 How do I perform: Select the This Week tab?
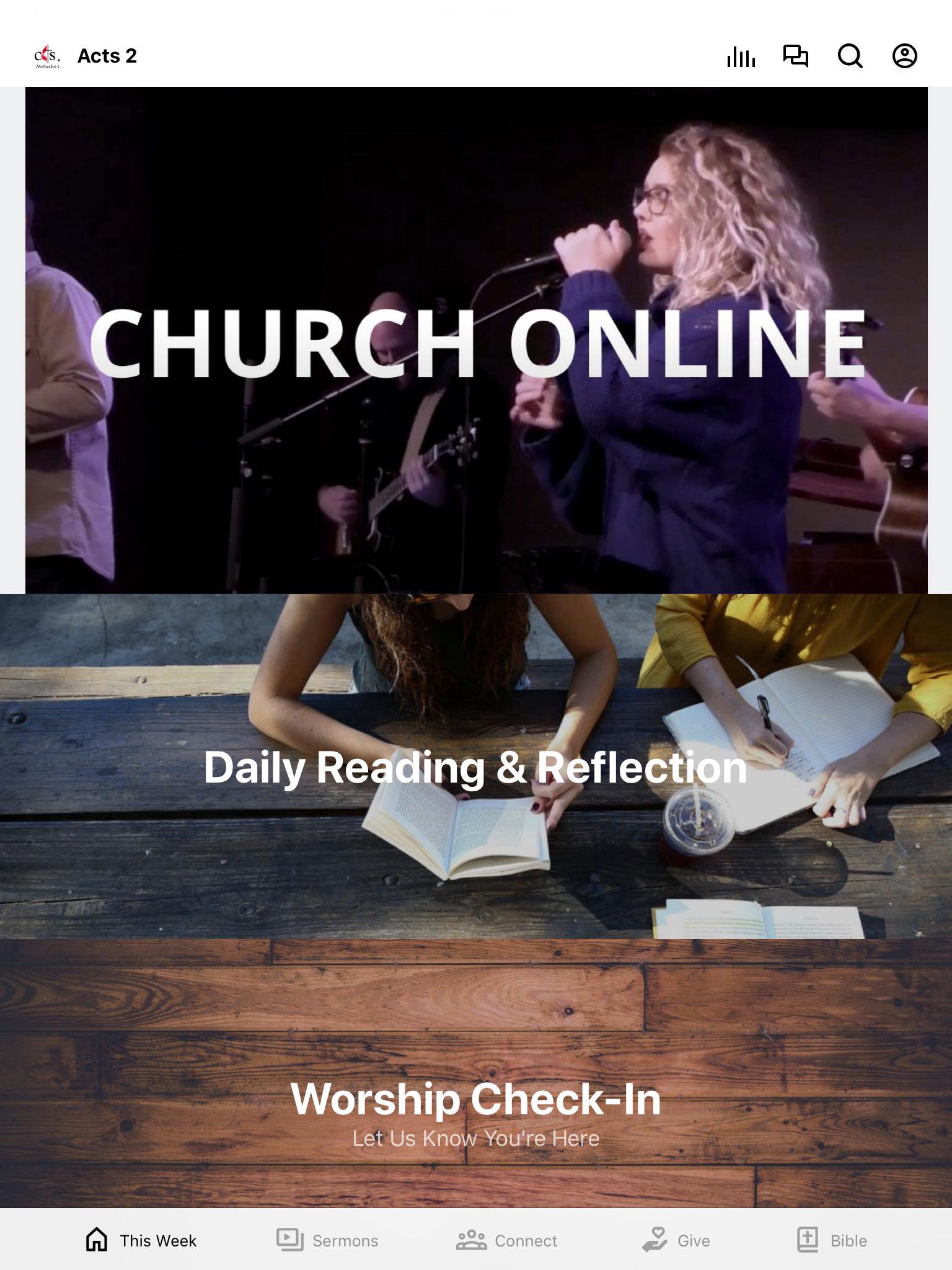click(141, 1240)
